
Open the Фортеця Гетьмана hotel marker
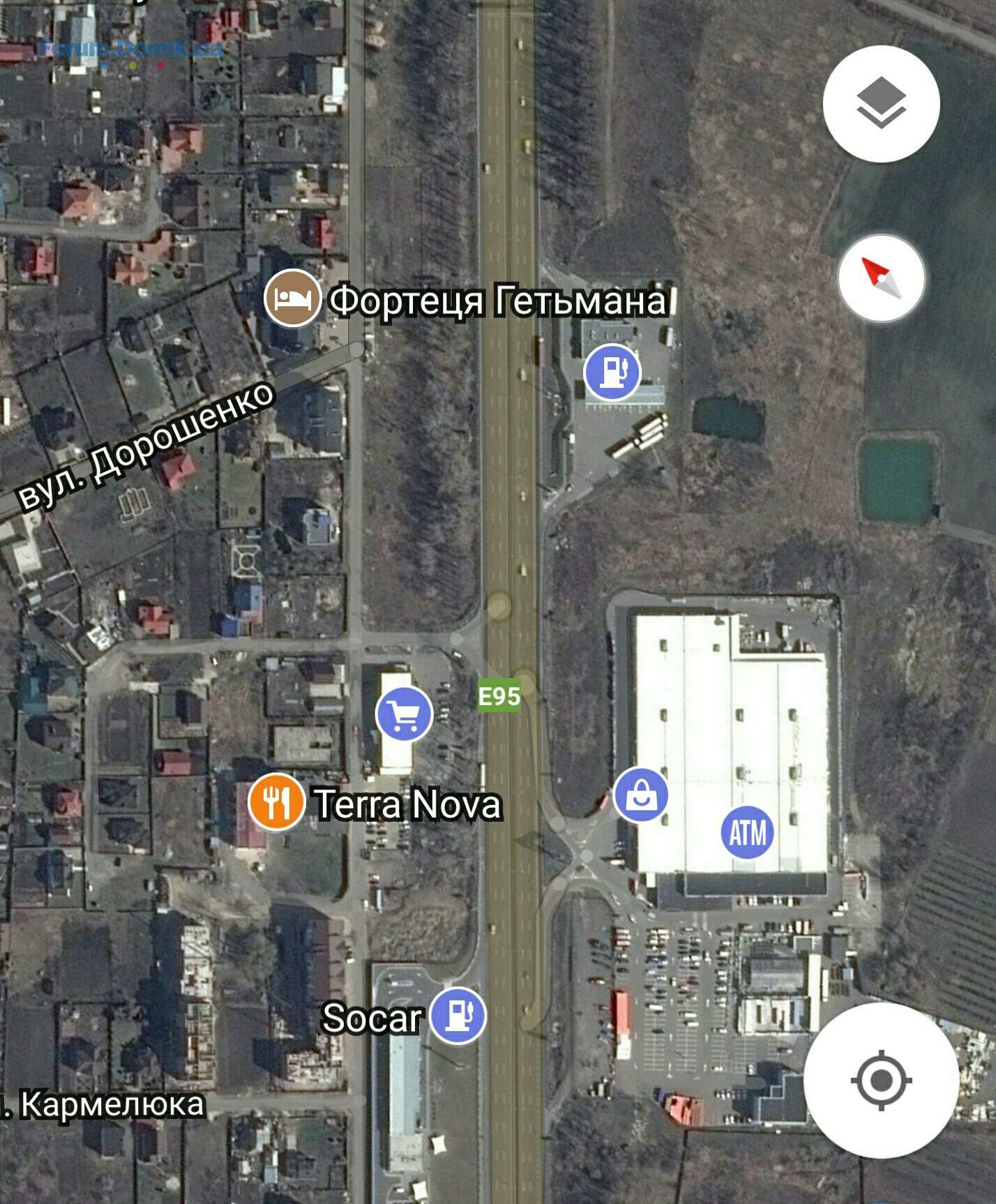pos(292,298)
